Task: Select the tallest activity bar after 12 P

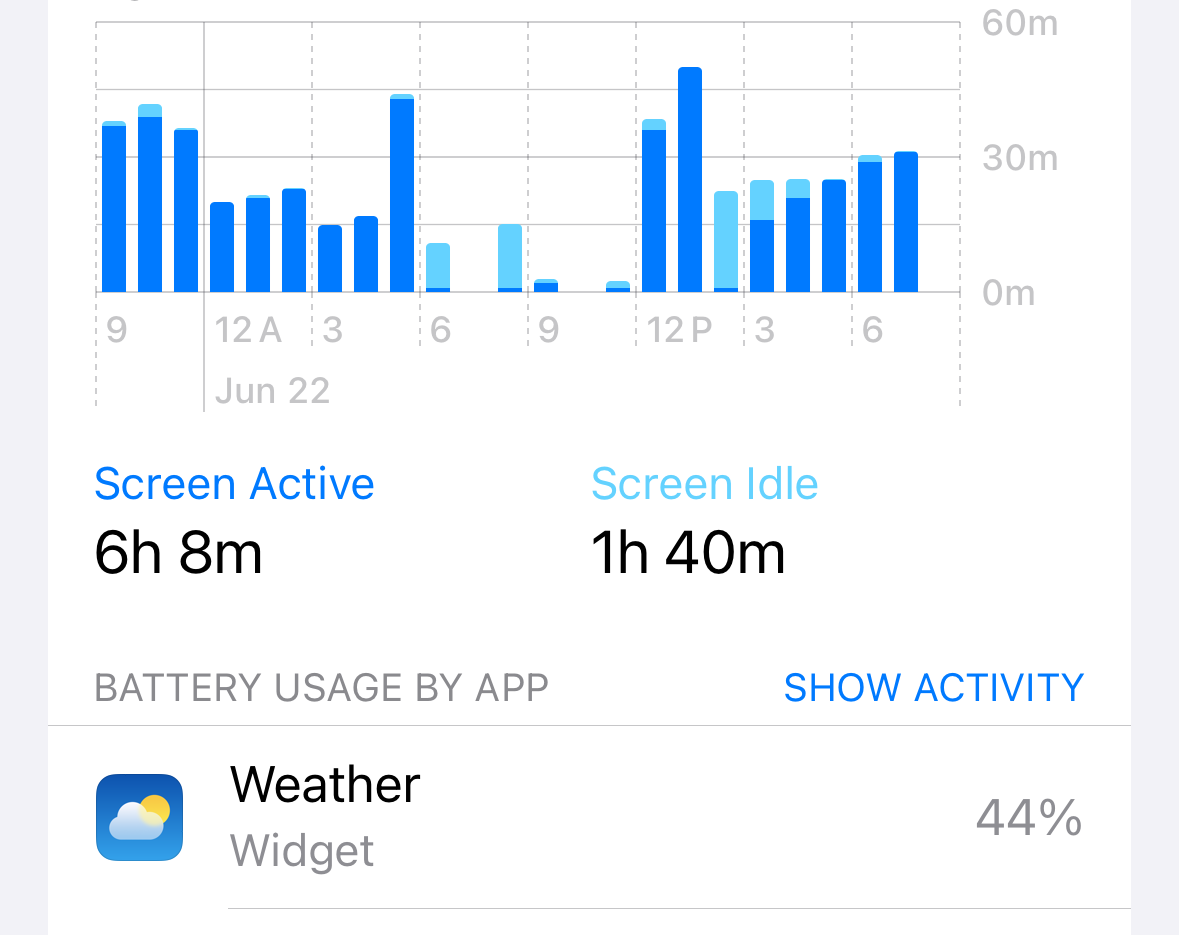Action: click(690, 179)
